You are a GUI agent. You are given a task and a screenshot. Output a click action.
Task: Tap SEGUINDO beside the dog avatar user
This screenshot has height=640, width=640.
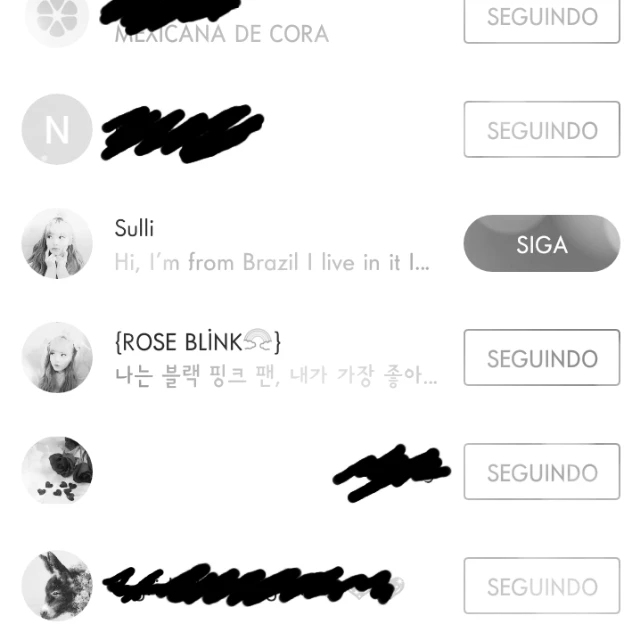542,585
